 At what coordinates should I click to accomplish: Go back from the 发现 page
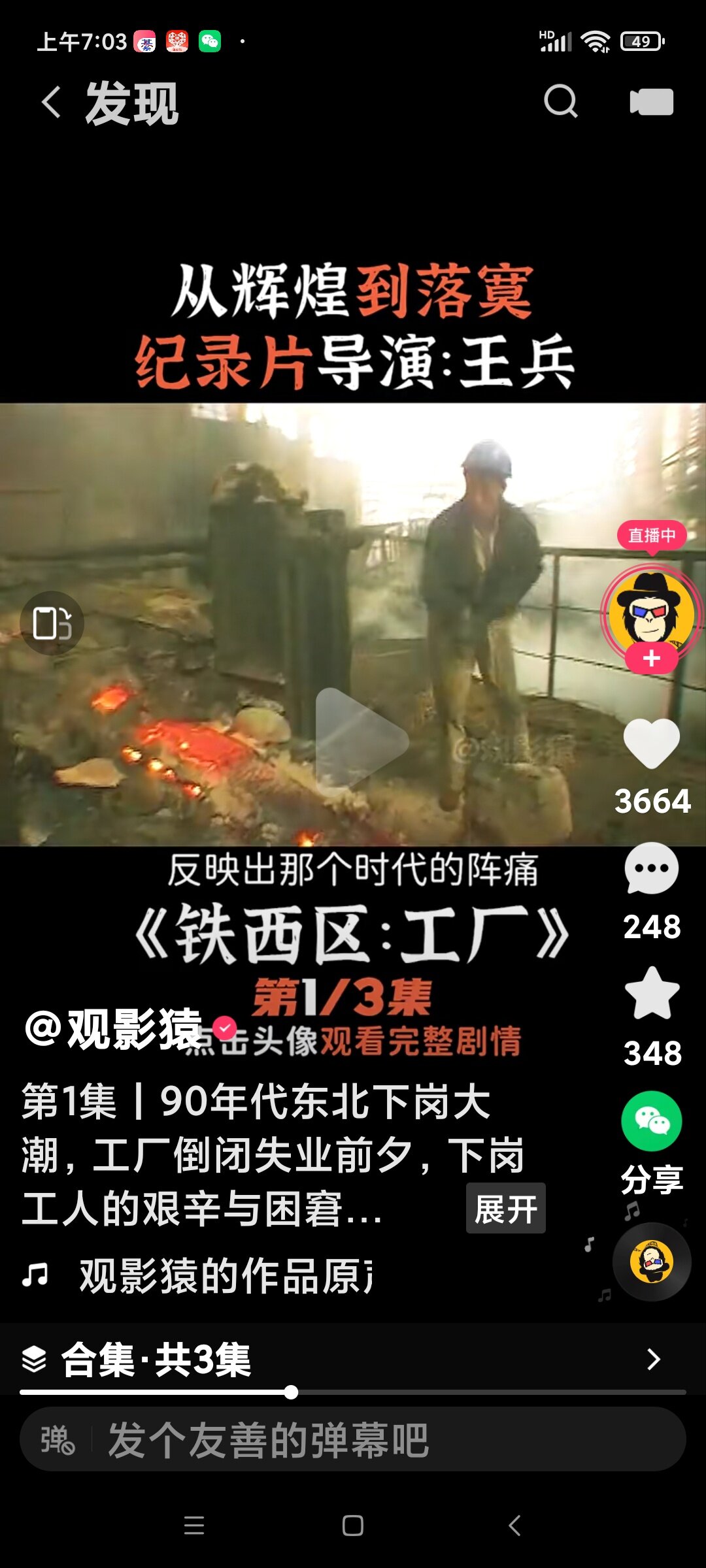coord(52,103)
